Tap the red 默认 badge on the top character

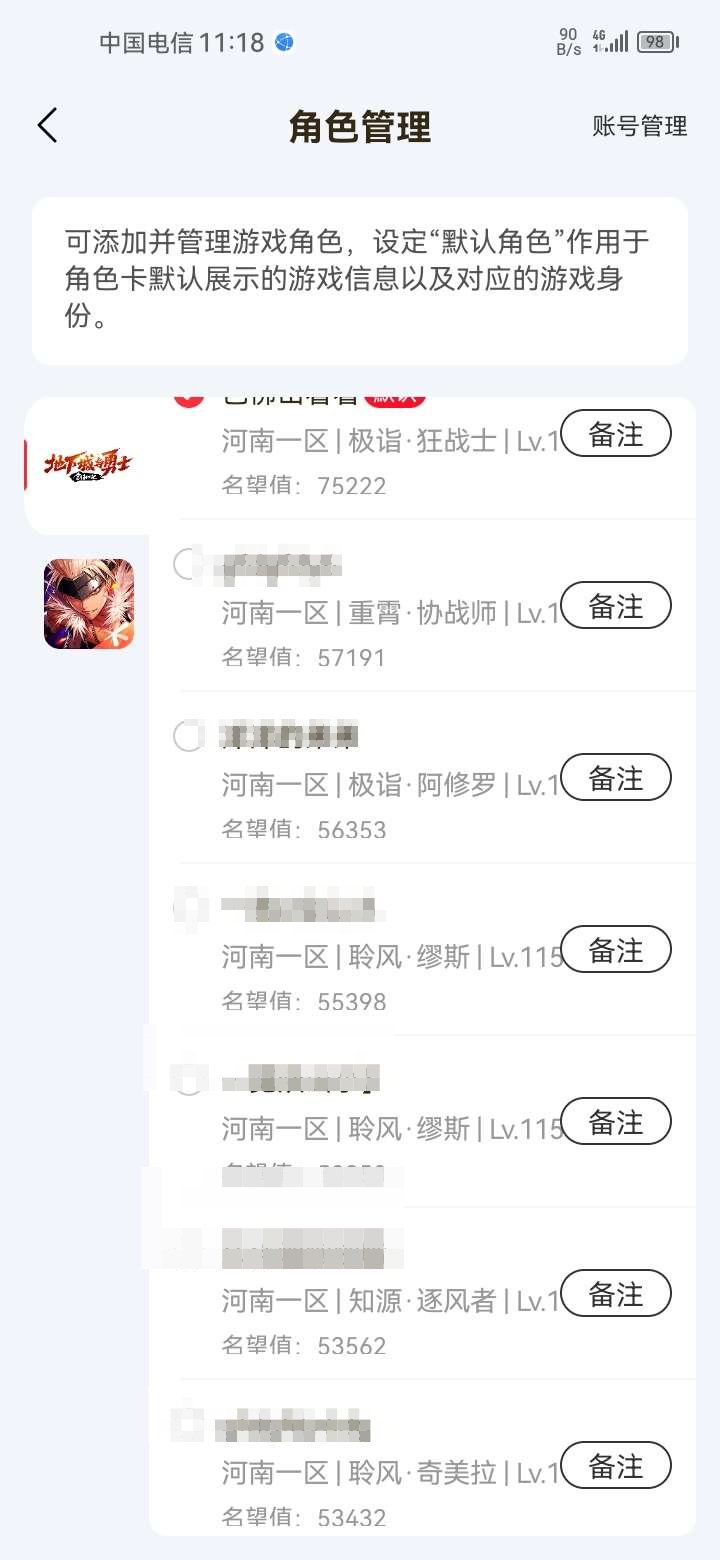[398, 394]
